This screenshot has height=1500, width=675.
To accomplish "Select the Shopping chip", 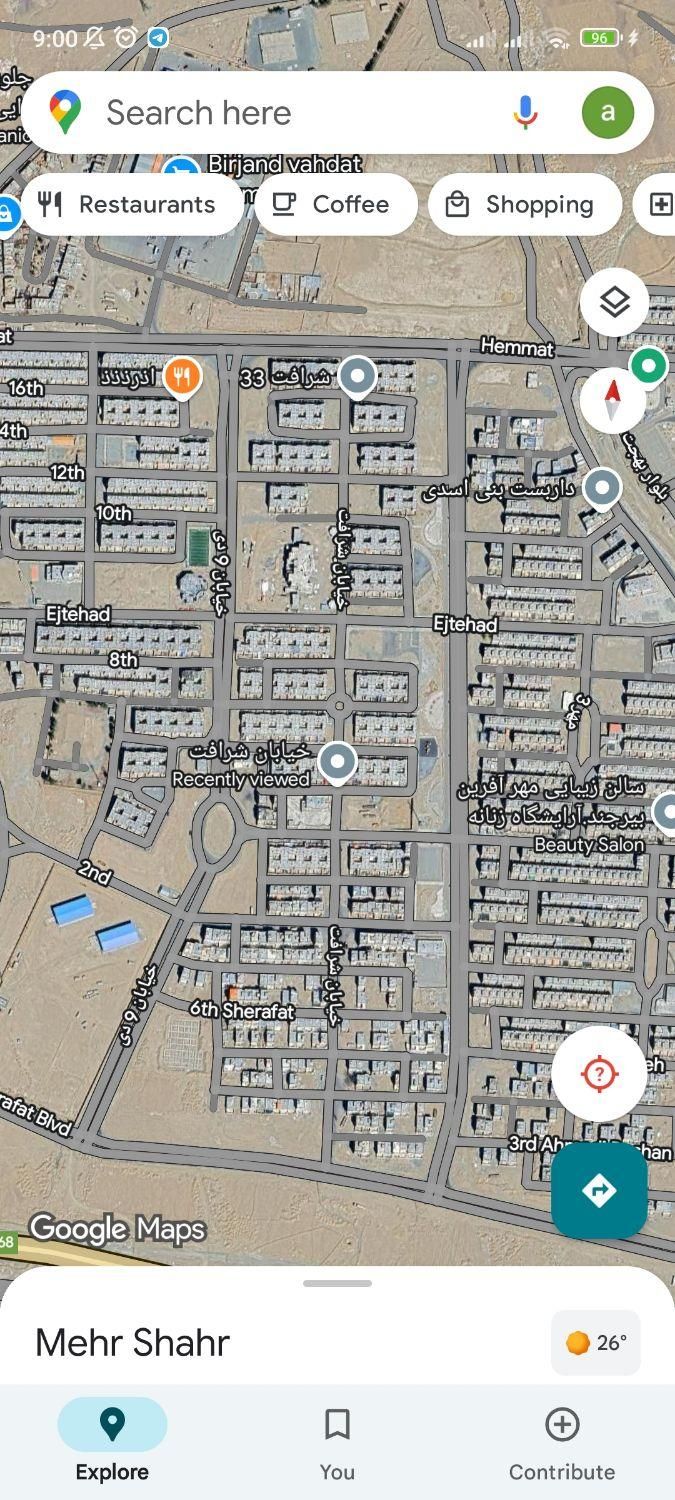I will coord(523,205).
